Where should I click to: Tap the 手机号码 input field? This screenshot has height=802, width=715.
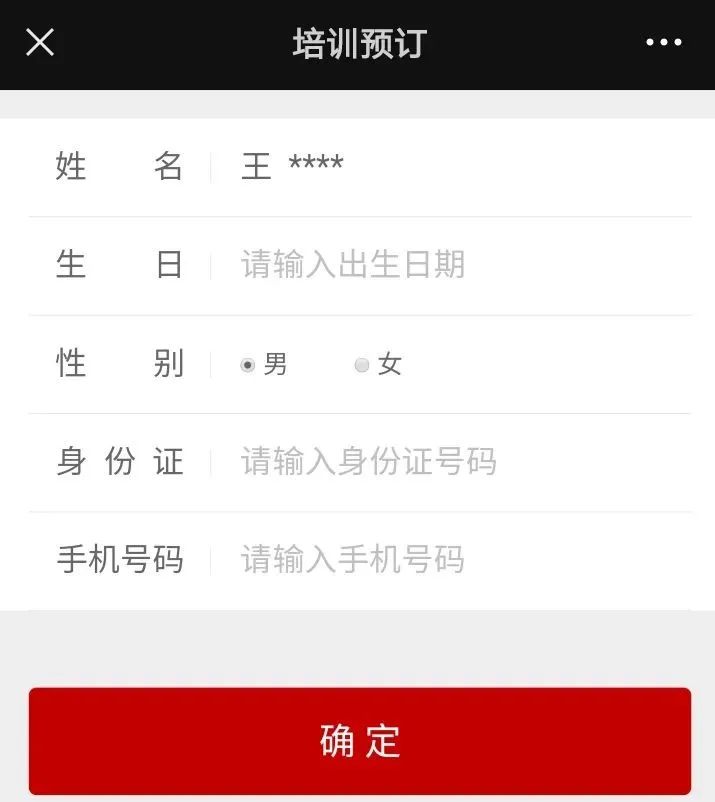pos(450,560)
